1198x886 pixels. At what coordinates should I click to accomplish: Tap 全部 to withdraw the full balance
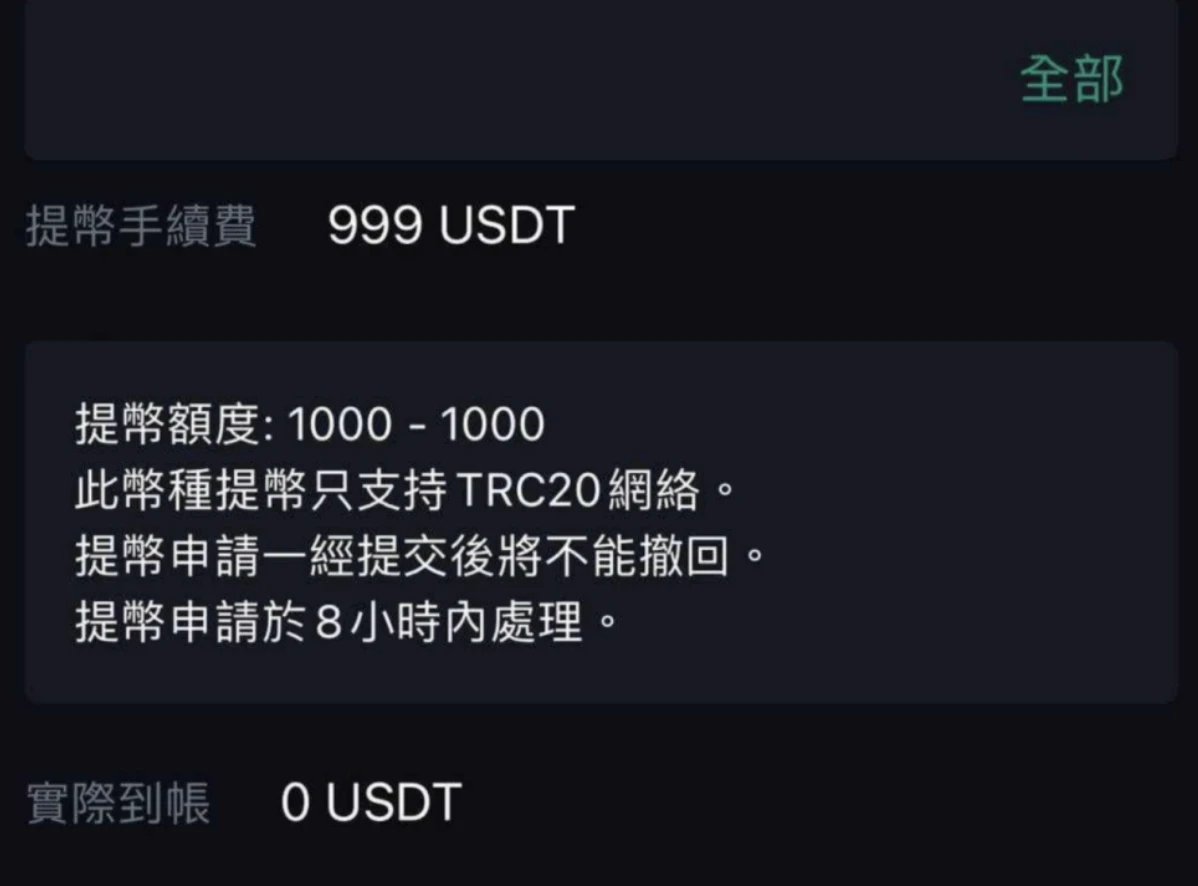pyautogui.click(x=1071, y=79)
